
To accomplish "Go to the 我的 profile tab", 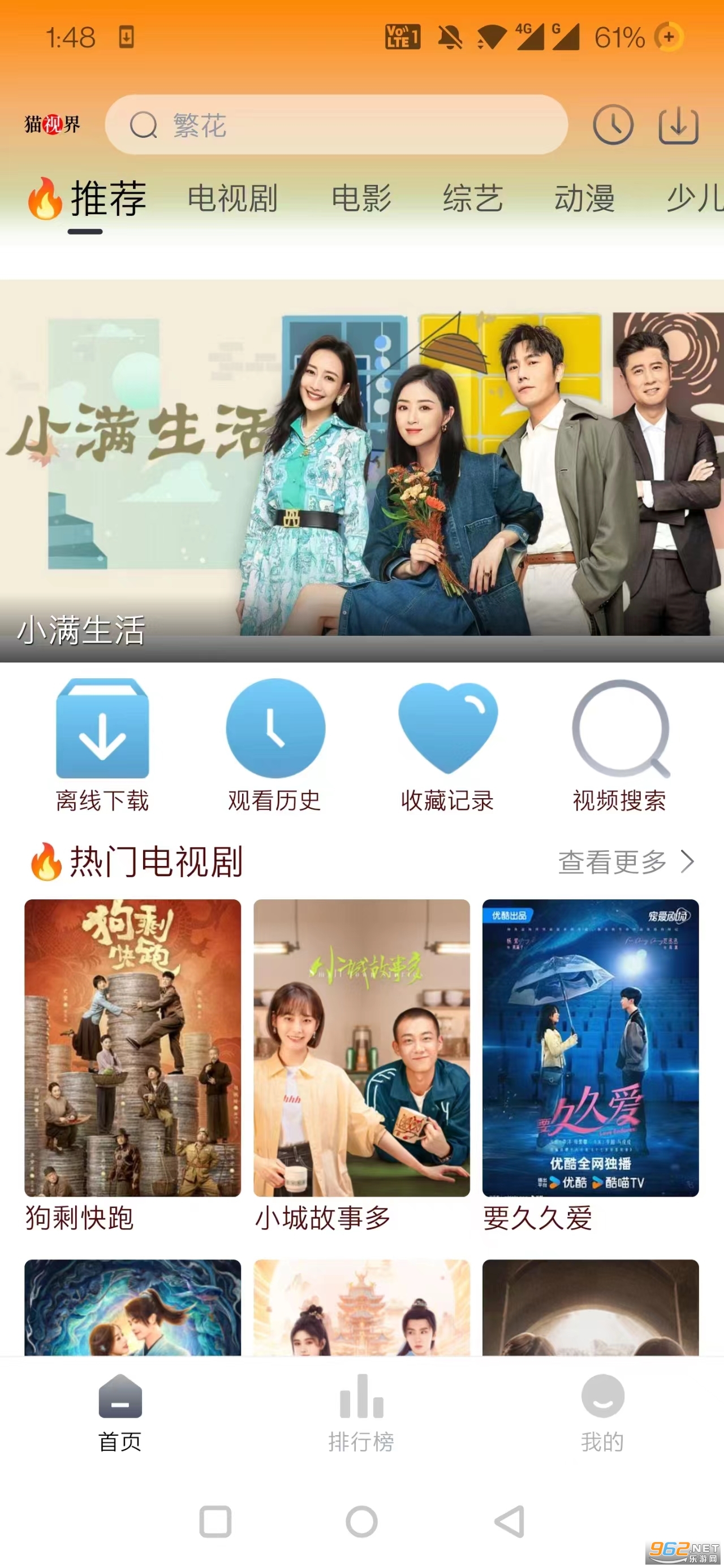I will 602,1413.
